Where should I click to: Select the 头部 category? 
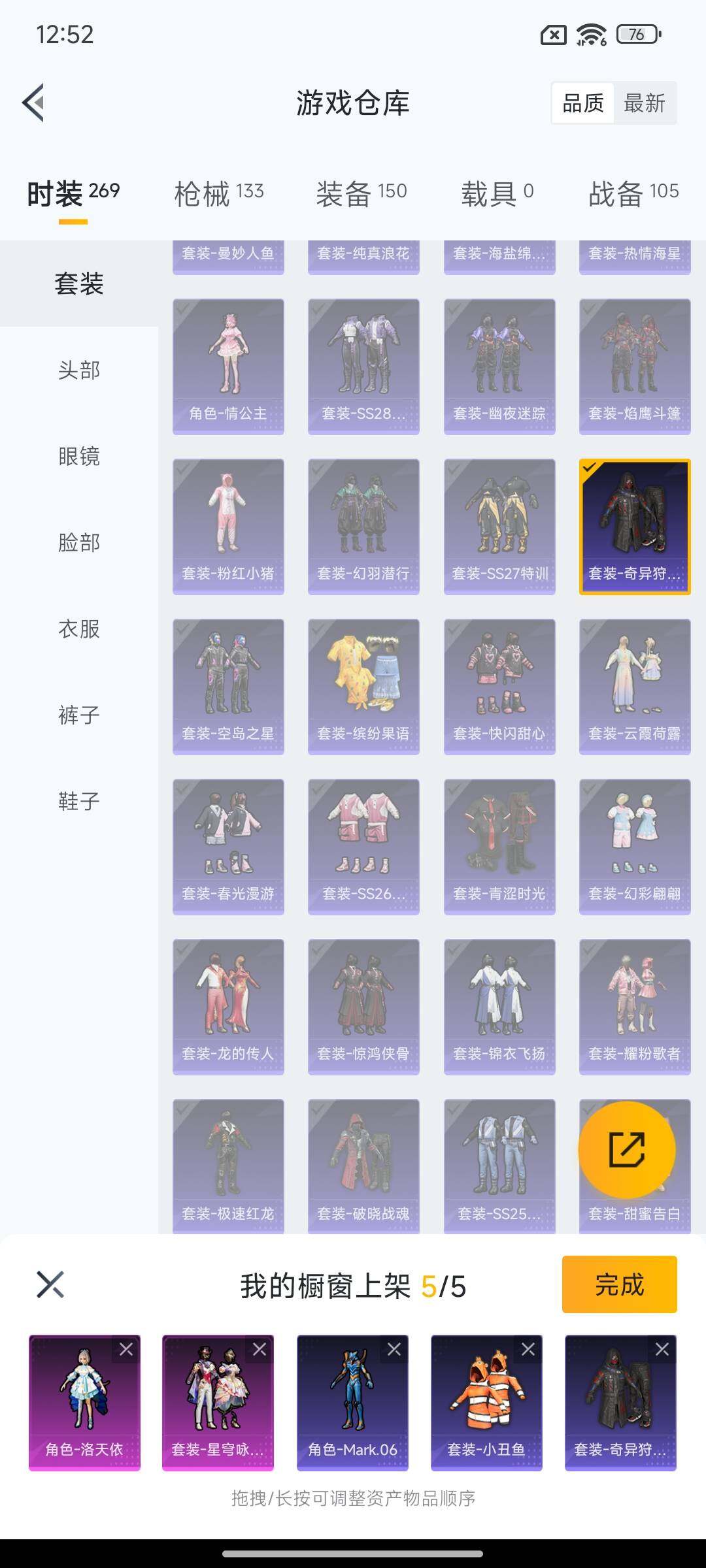point(79,370)
